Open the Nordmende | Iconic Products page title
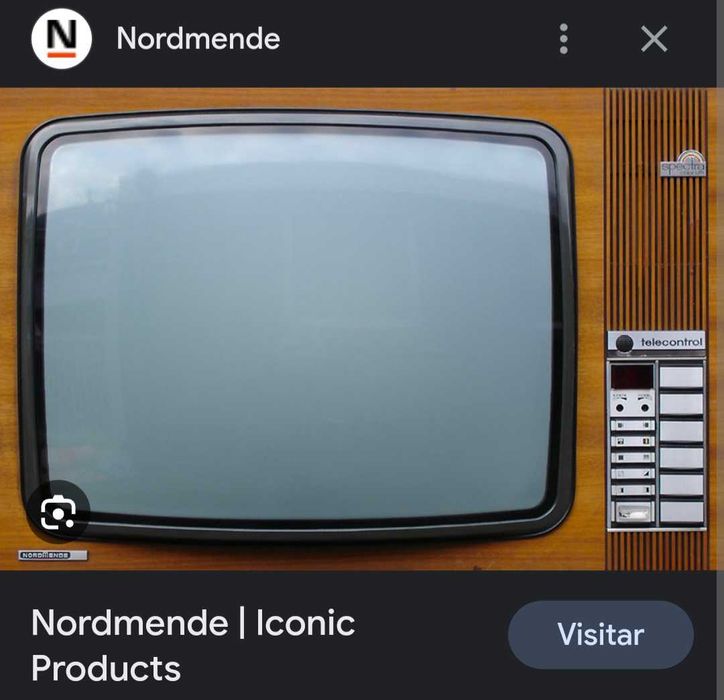The height and width of the screenshot is (700, 724). coord(193,645)
